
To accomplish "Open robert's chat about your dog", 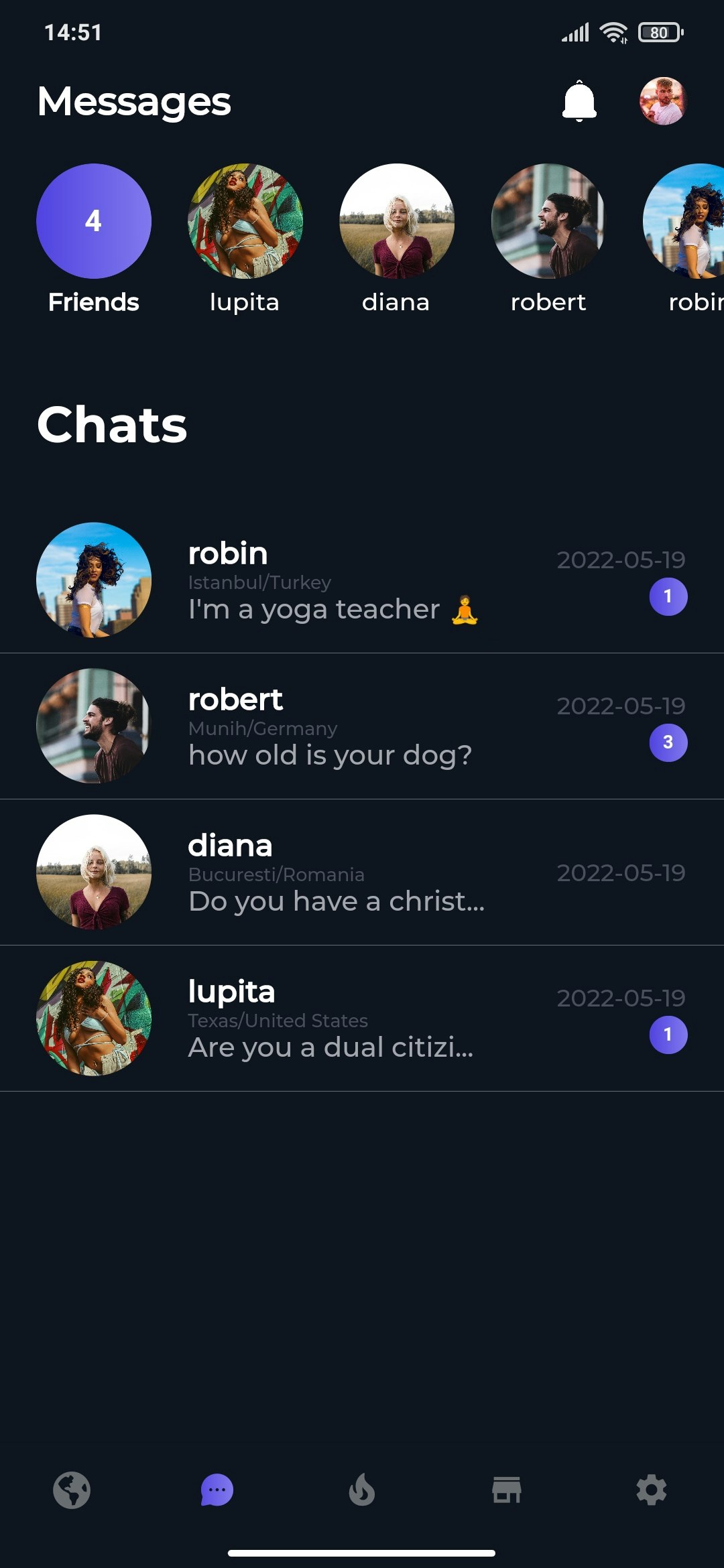I will click(x=362, y=726).
